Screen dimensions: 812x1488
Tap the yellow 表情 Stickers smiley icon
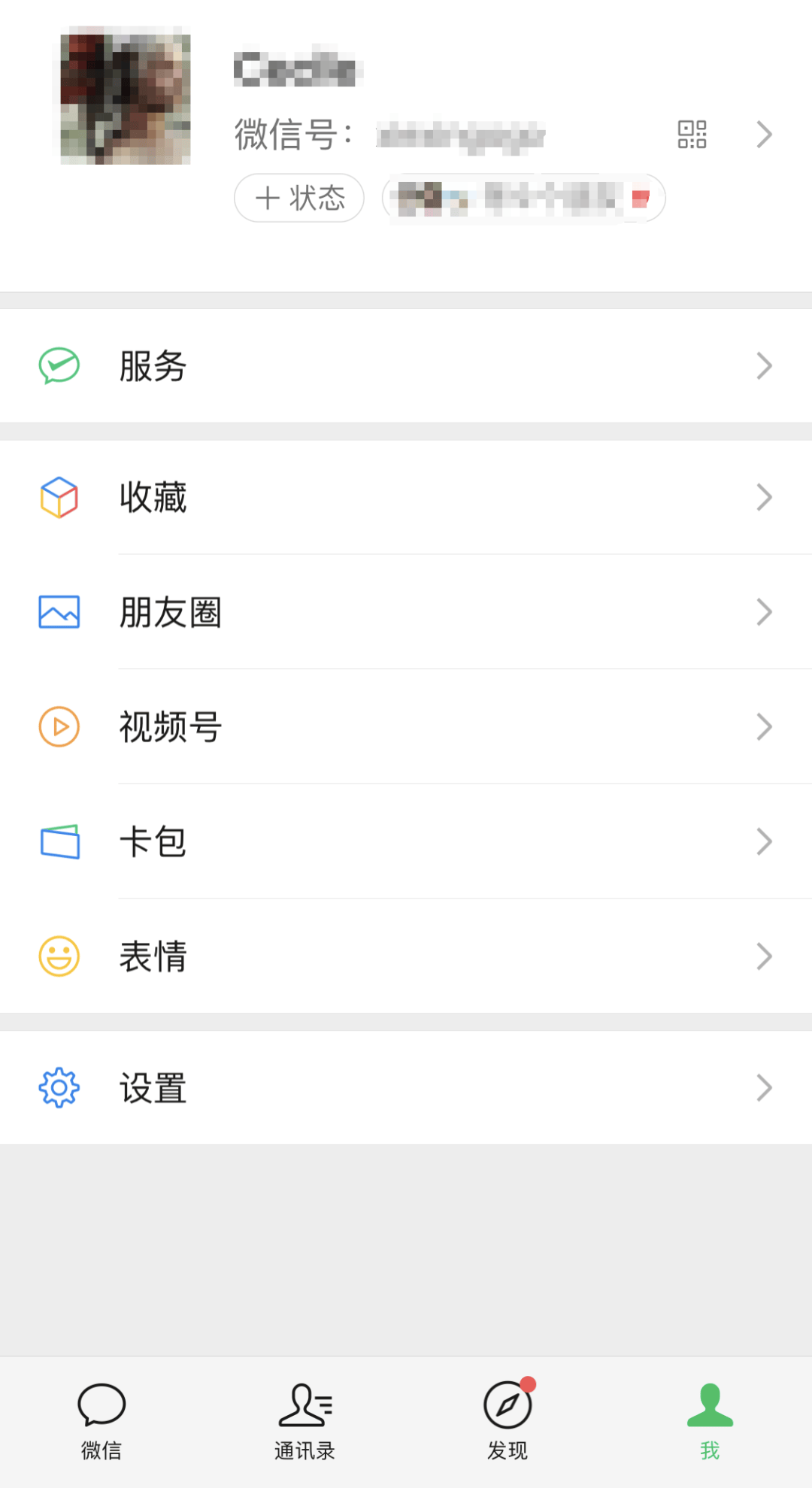point(59,956)
